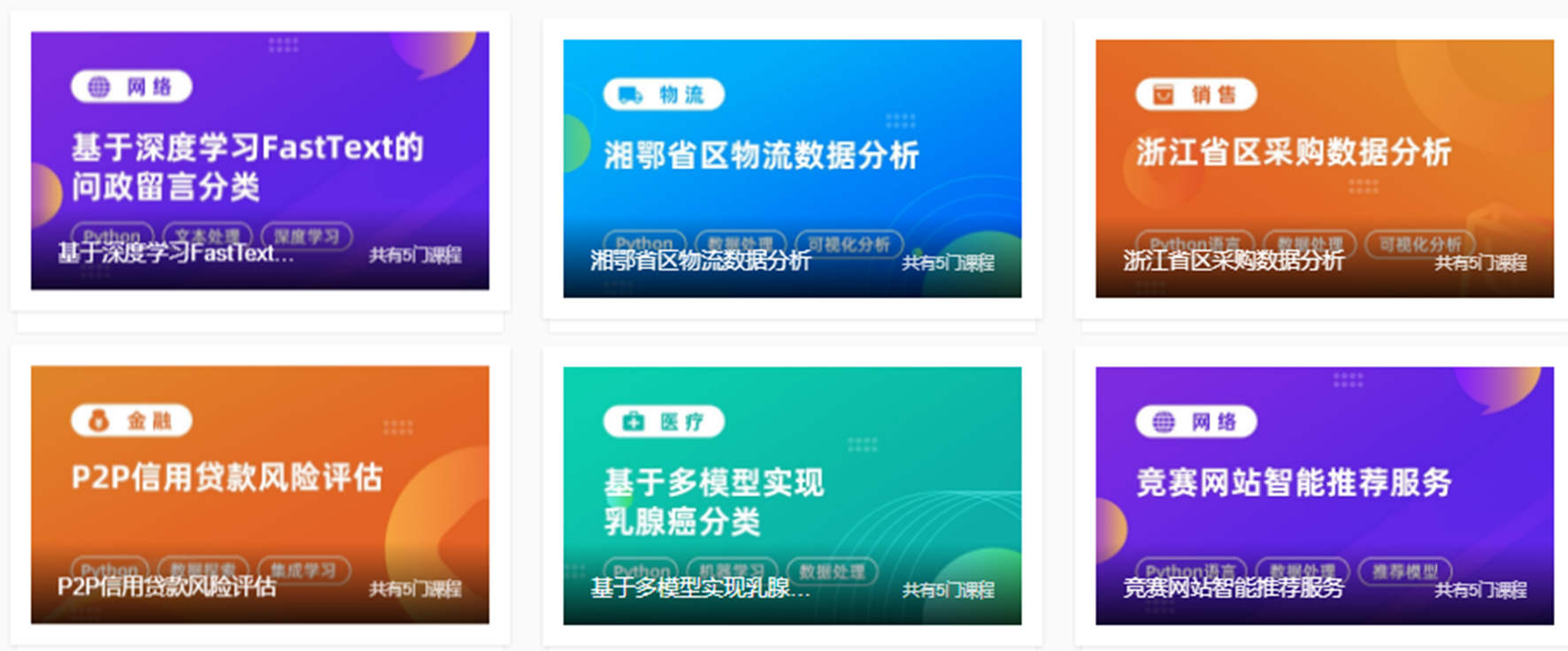Open the 湘鄂省区物流数据分析 course card
1568x651 pixels.
(792, 168)
